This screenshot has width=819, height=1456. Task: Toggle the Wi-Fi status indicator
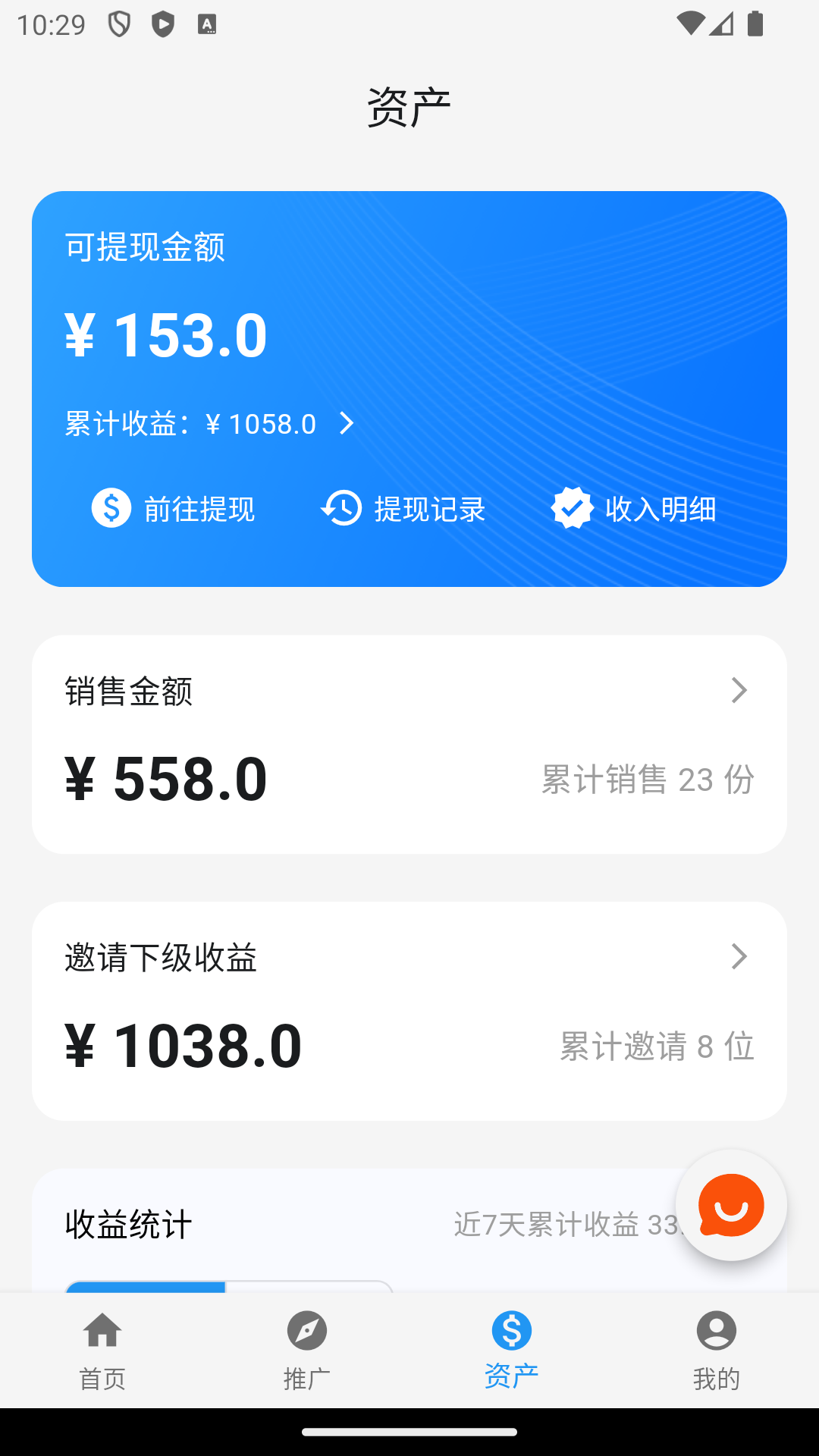point(692,23)
